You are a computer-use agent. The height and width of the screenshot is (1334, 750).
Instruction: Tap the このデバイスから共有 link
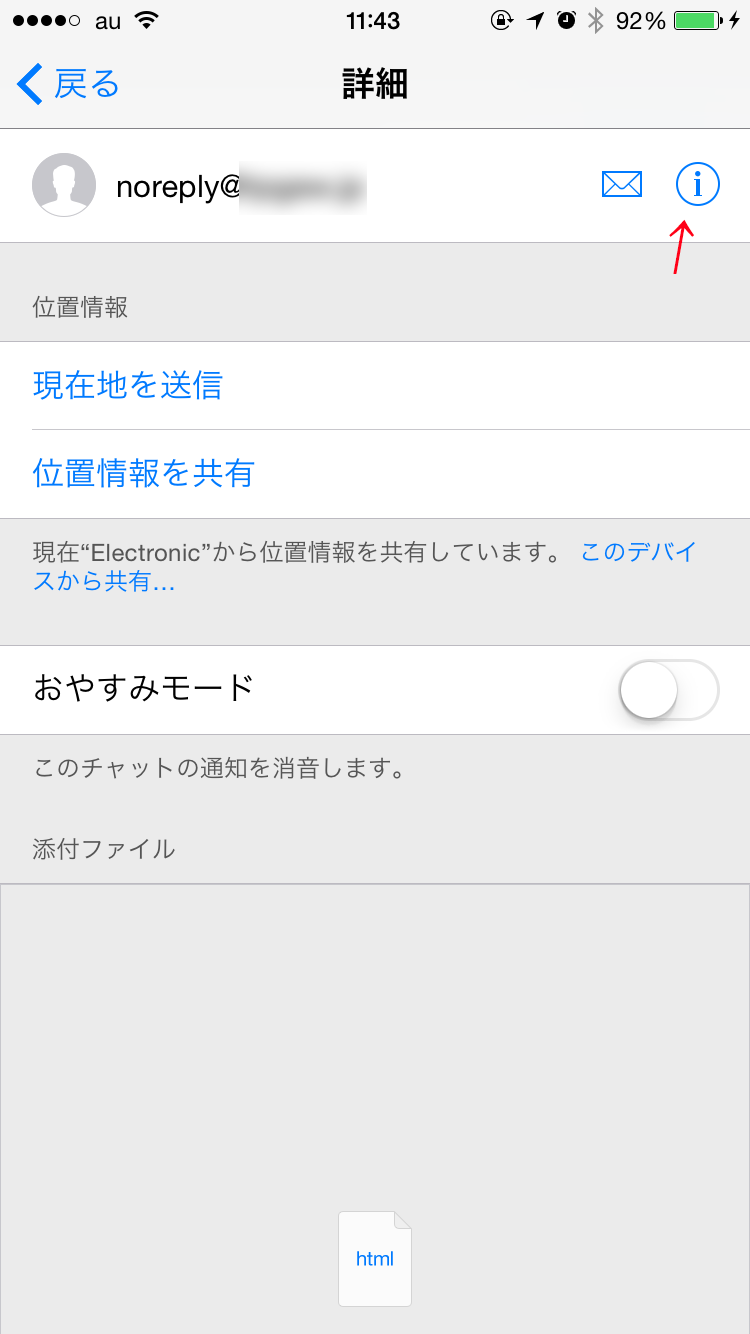364,567
